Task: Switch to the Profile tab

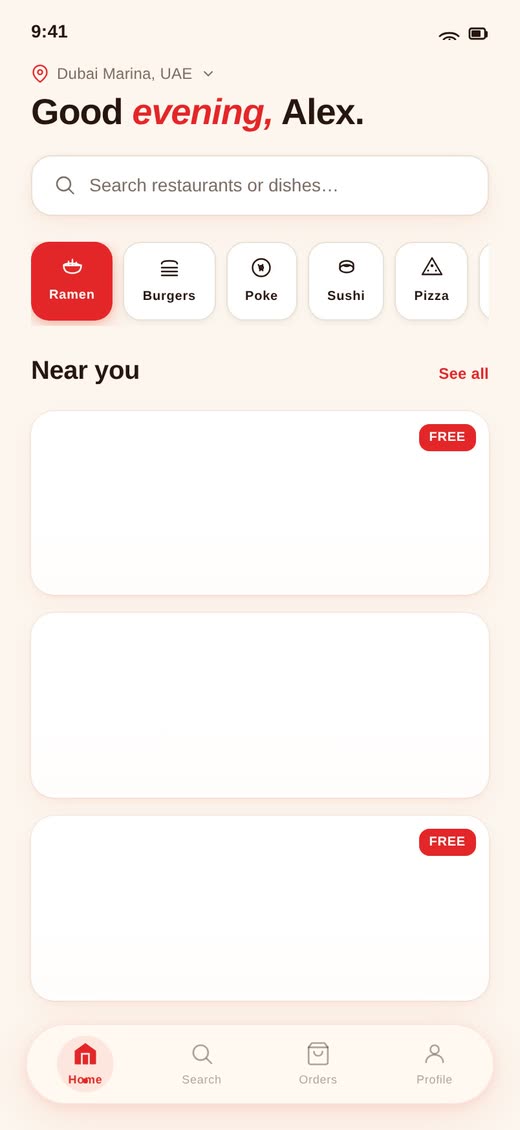Action: tap(434, 1064)
